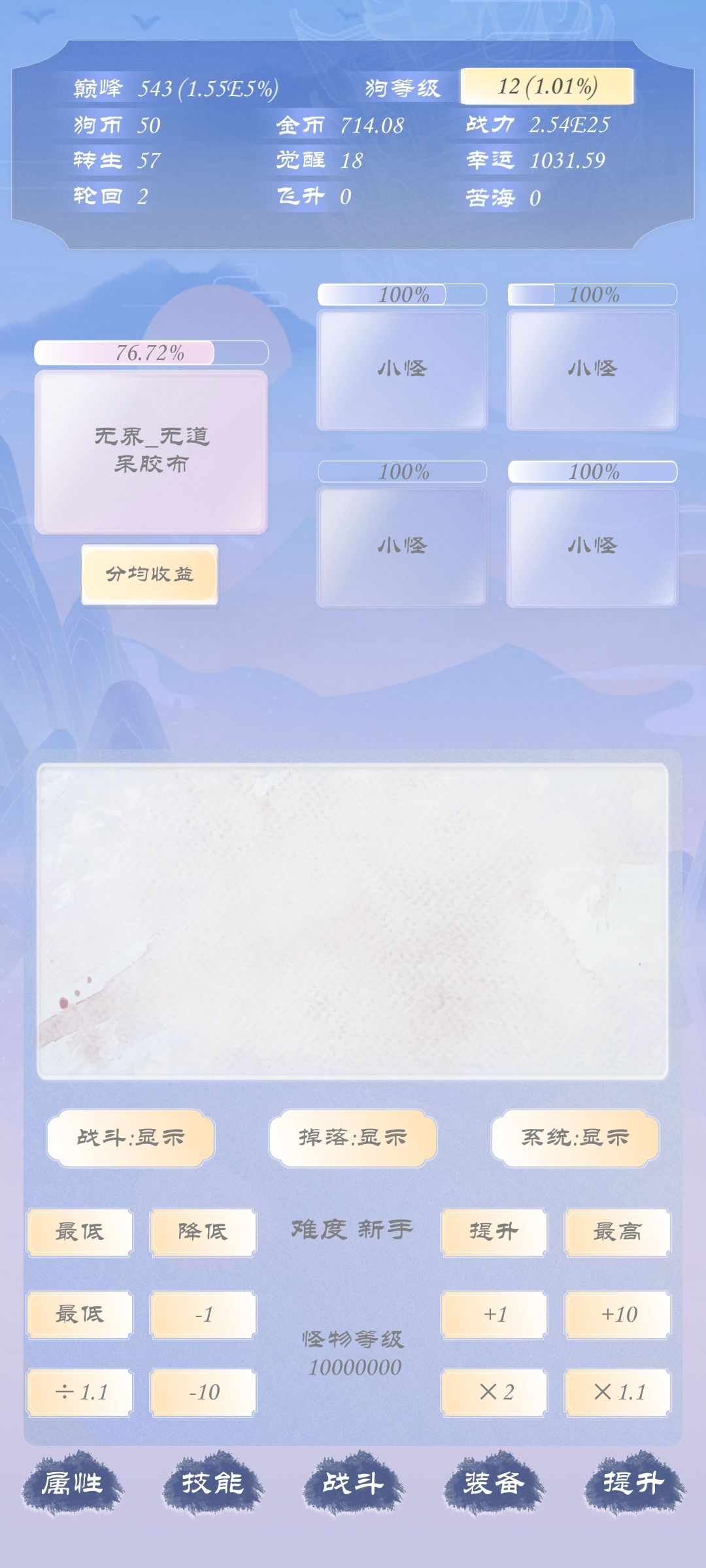Tap the 分均收益 button
The width and height of the screenshot is (706, 1568).
150,574
